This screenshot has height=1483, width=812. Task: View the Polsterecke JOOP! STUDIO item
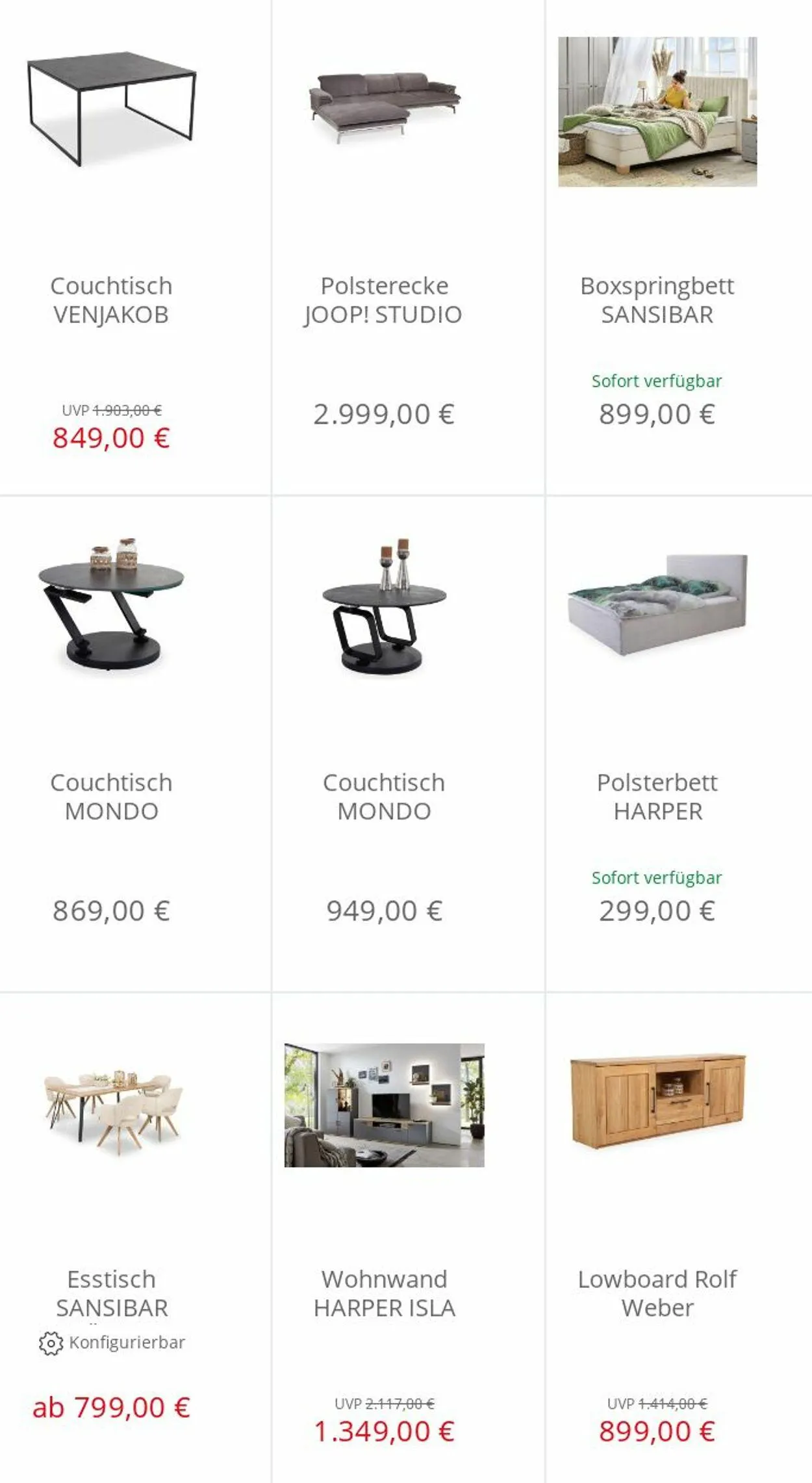click(385, 247)
